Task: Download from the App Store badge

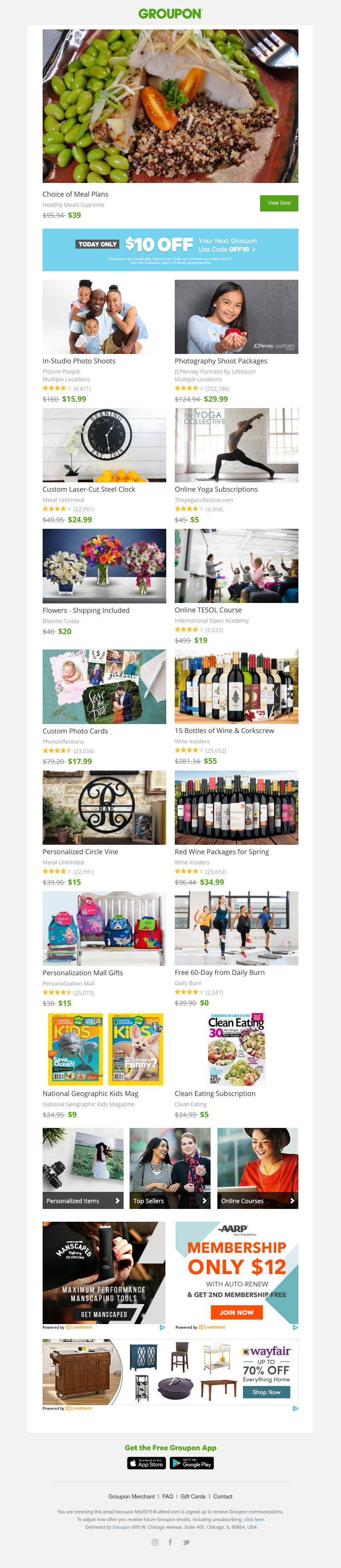Action: click(147, 1463)
